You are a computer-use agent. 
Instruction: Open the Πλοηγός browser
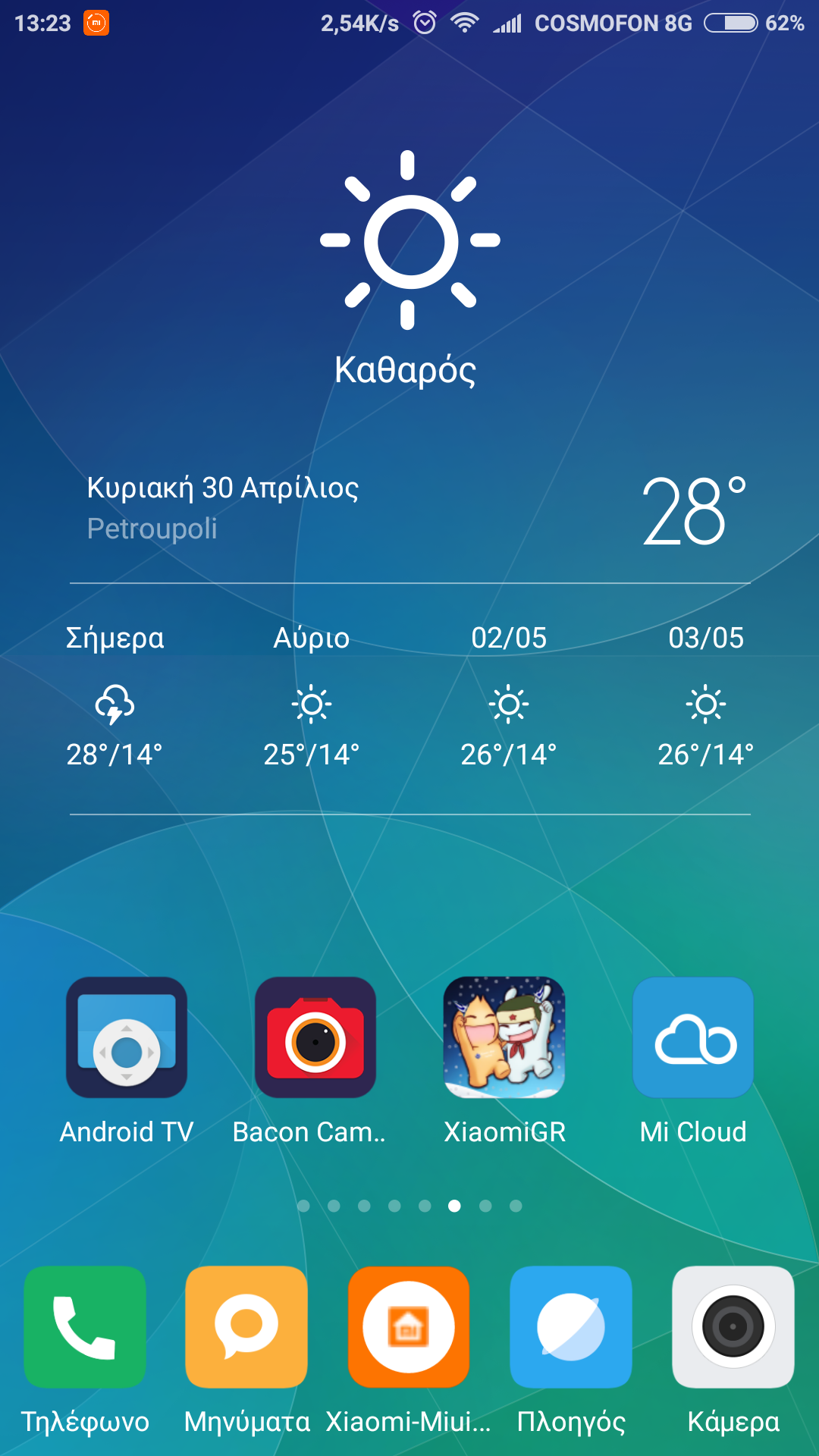click(571, 1327)
